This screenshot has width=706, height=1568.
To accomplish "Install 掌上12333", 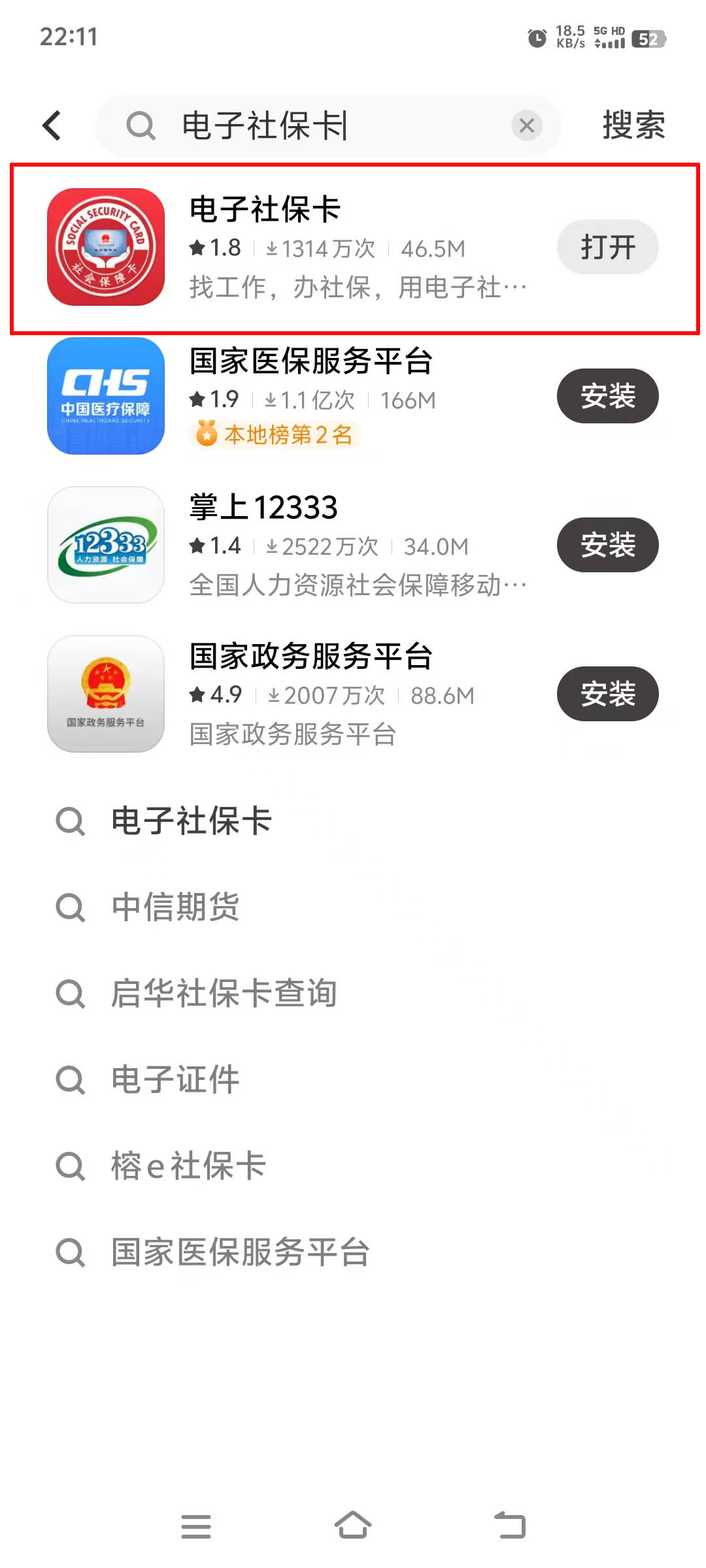I will click(x=608, y=545).
